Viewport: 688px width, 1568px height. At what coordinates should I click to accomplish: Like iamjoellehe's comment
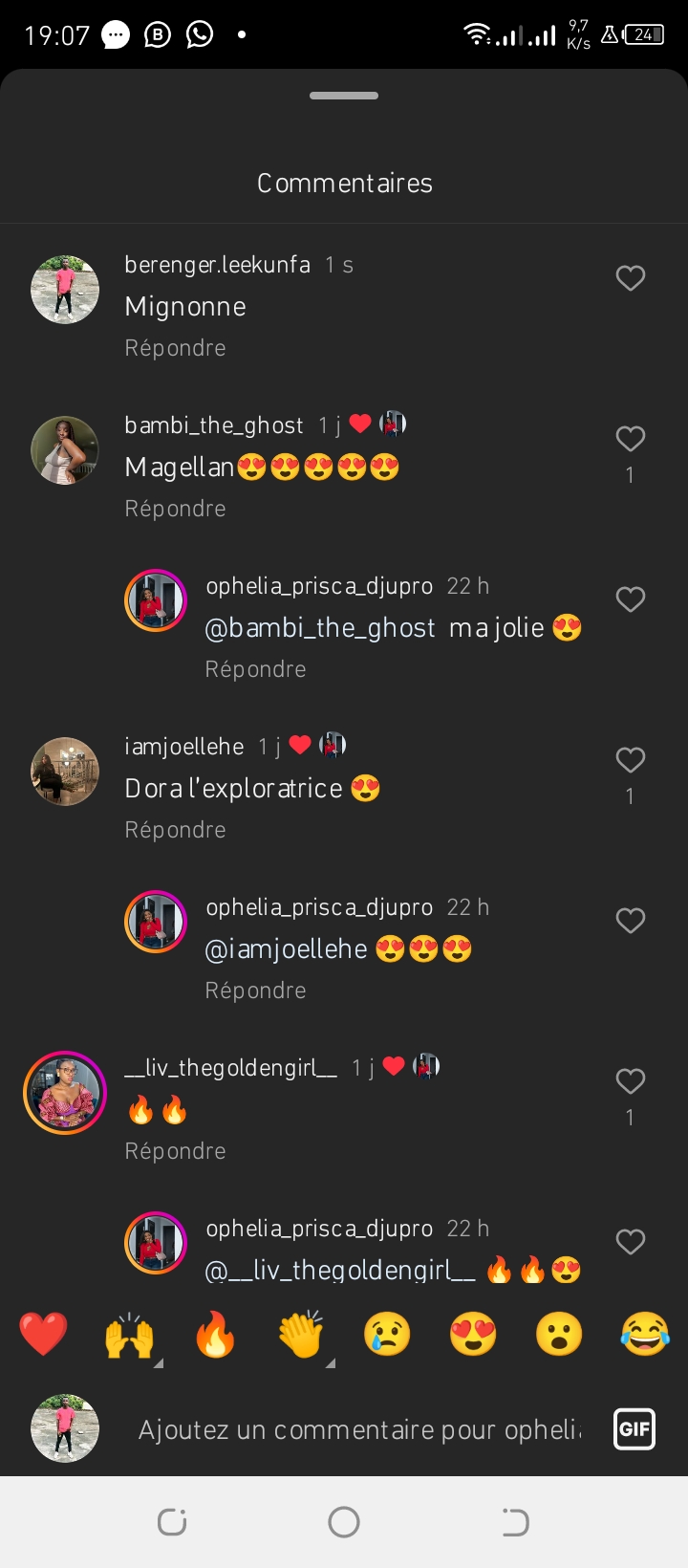pos(630,760)
